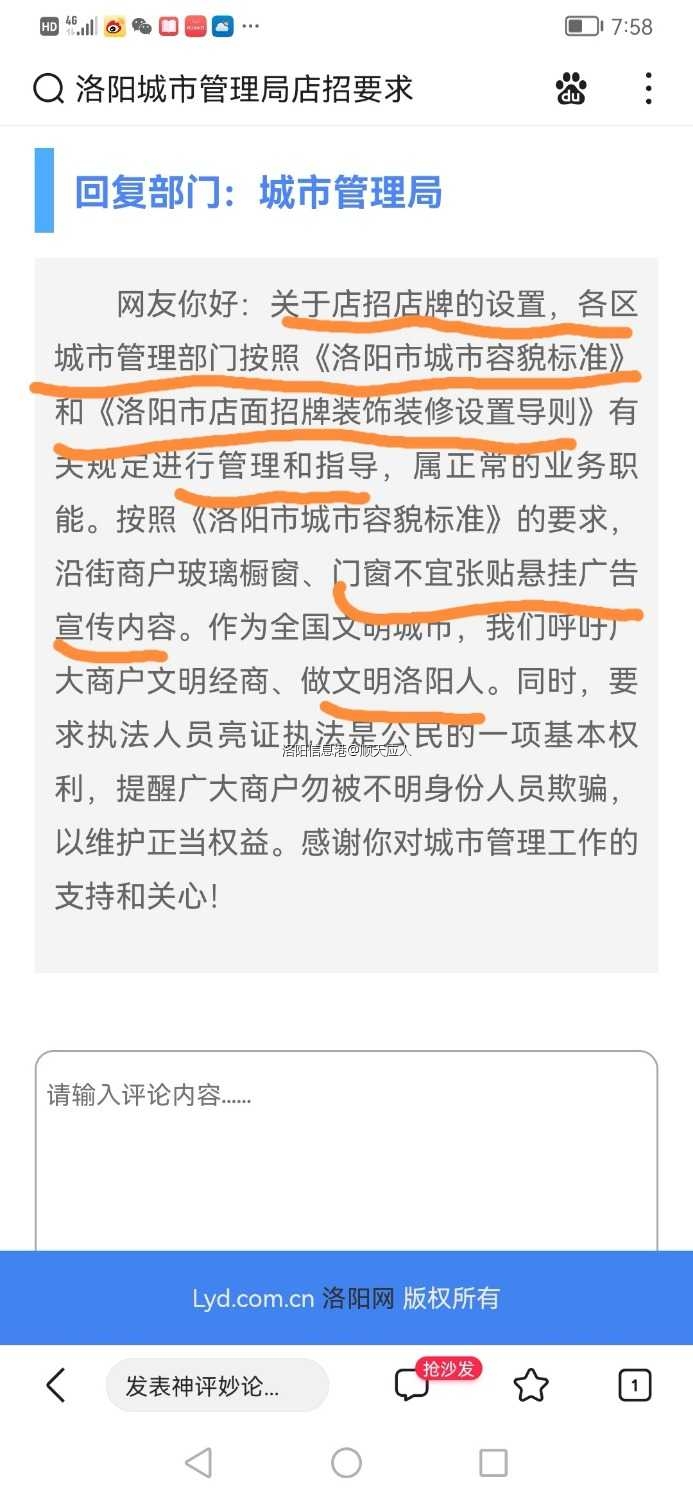Screen dimensions: 693x1500
Task: Tap the comment input box 请输入评论内容
Action: 346,1150
